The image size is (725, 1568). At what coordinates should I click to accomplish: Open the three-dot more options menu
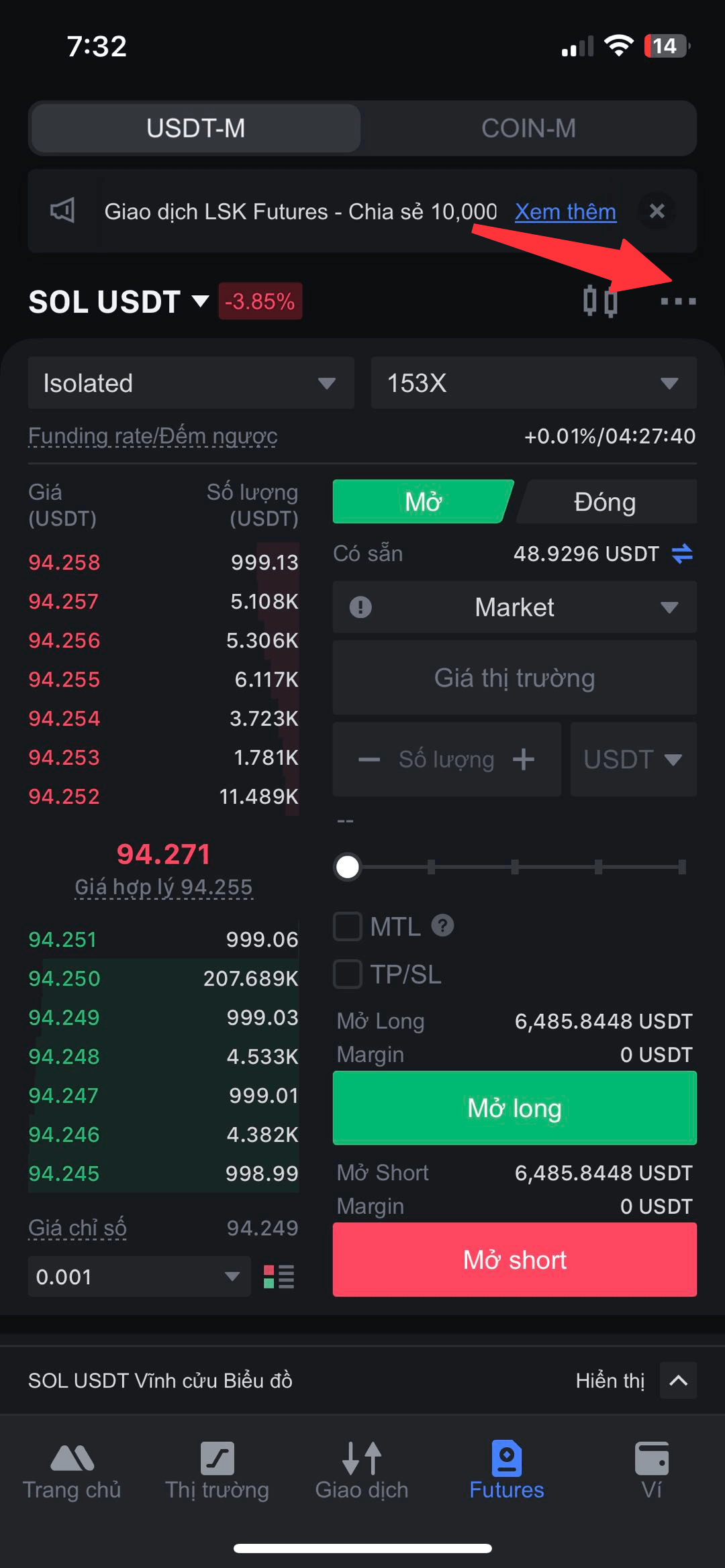(678, 302)
